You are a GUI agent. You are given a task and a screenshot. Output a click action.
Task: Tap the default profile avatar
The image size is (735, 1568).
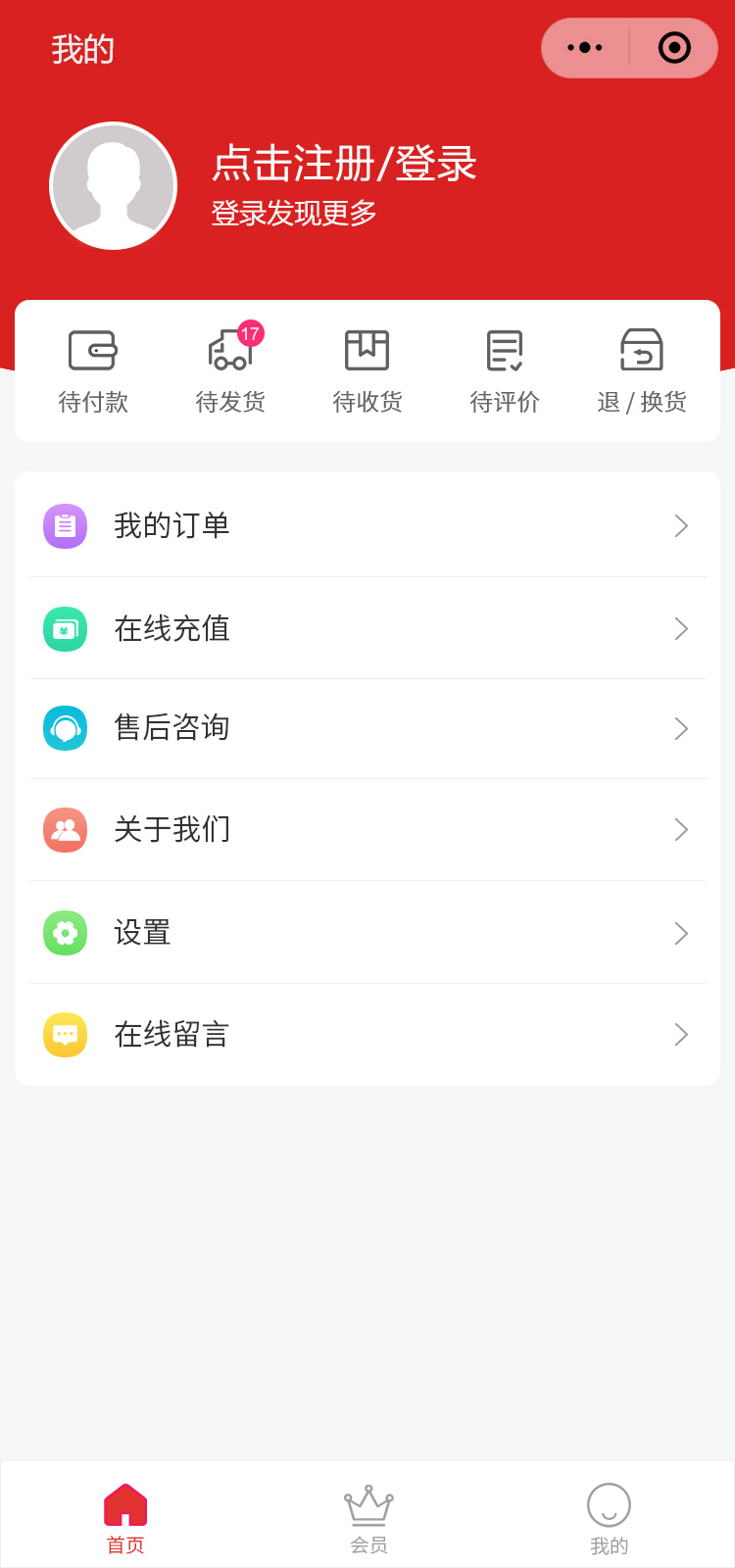(x=114, y=186)
